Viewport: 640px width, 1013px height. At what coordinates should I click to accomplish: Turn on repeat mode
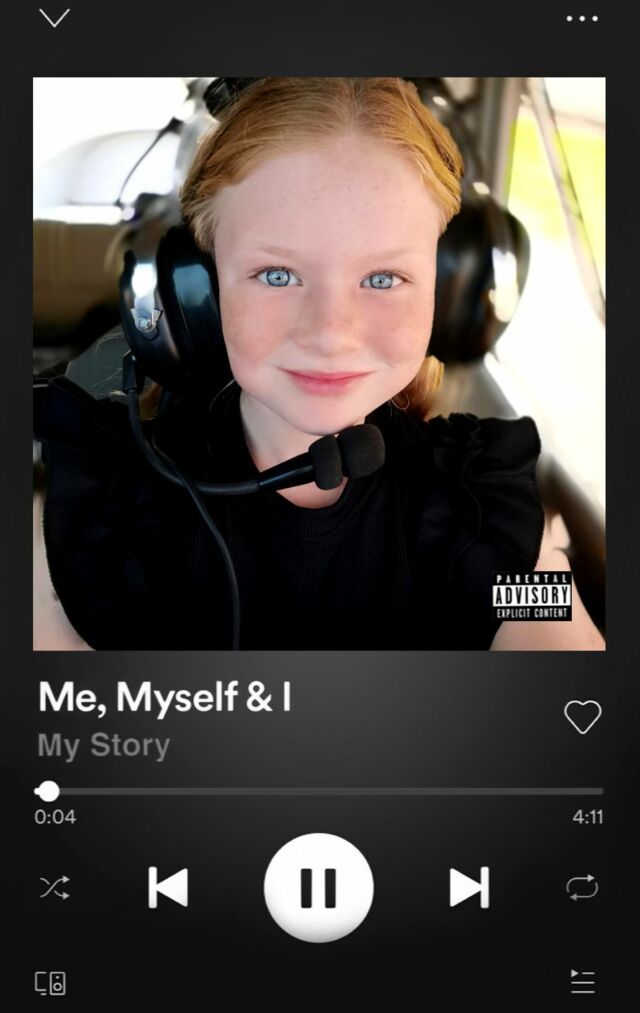point(582,888)
